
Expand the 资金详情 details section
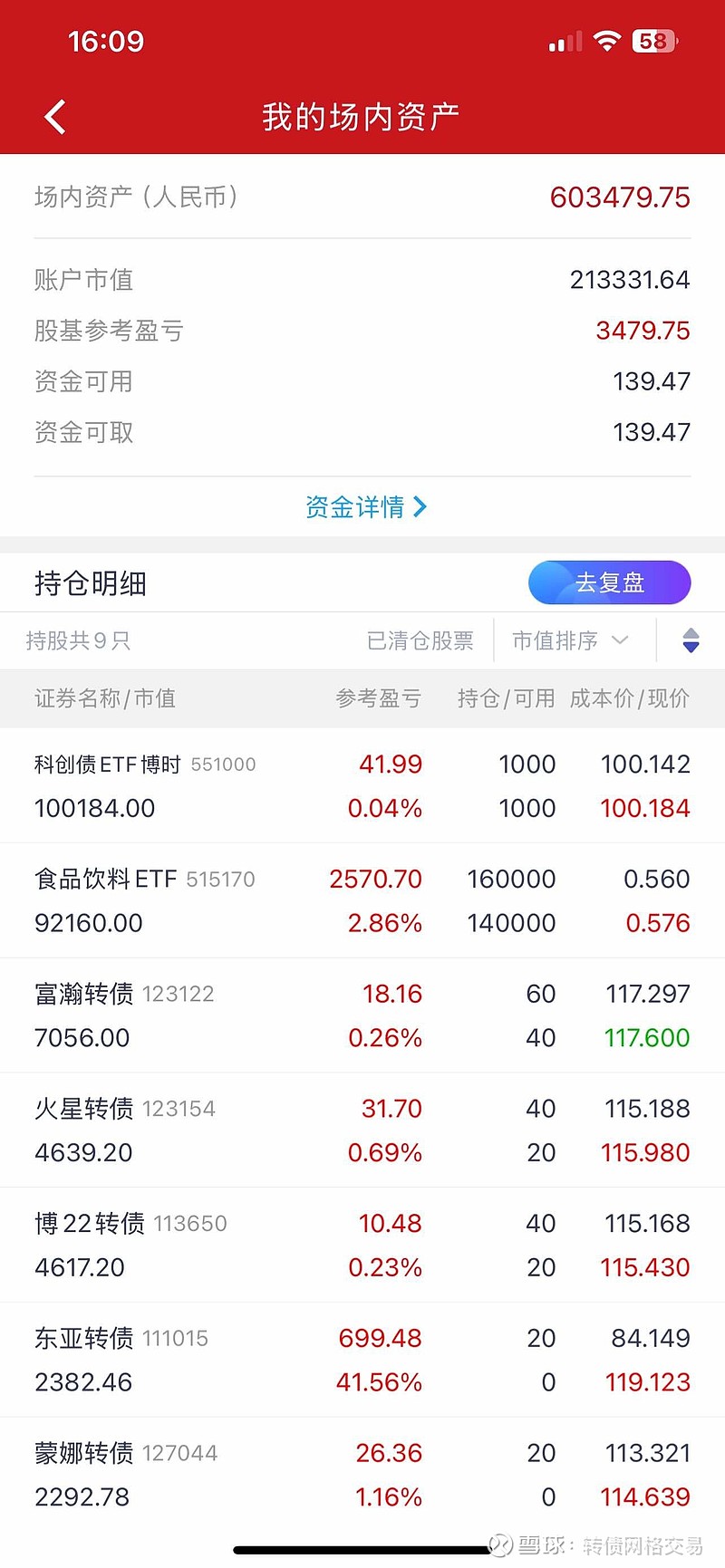[x=367, y=507]
